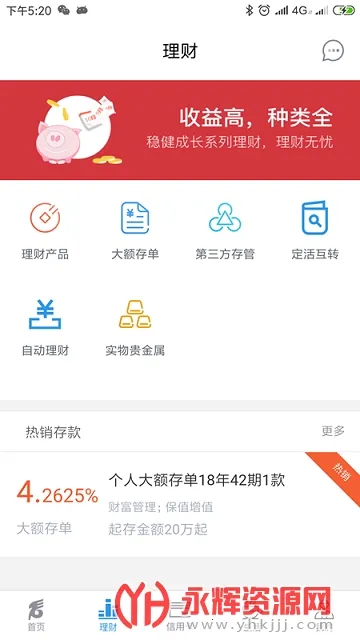Go to 自动理财
Viewport: 360px width, 640px height.
[45, 328]
